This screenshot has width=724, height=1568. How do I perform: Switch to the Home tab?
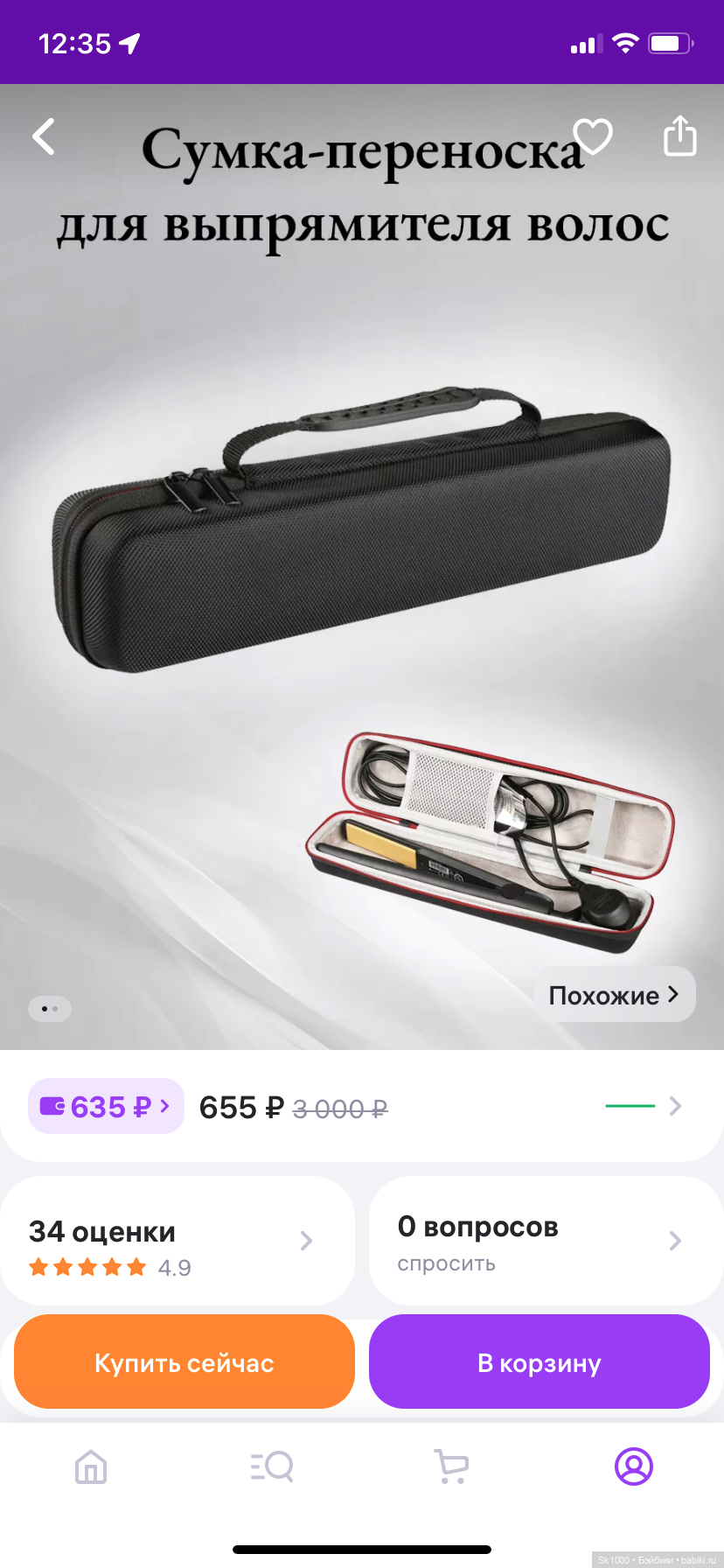coord(91,1466)
